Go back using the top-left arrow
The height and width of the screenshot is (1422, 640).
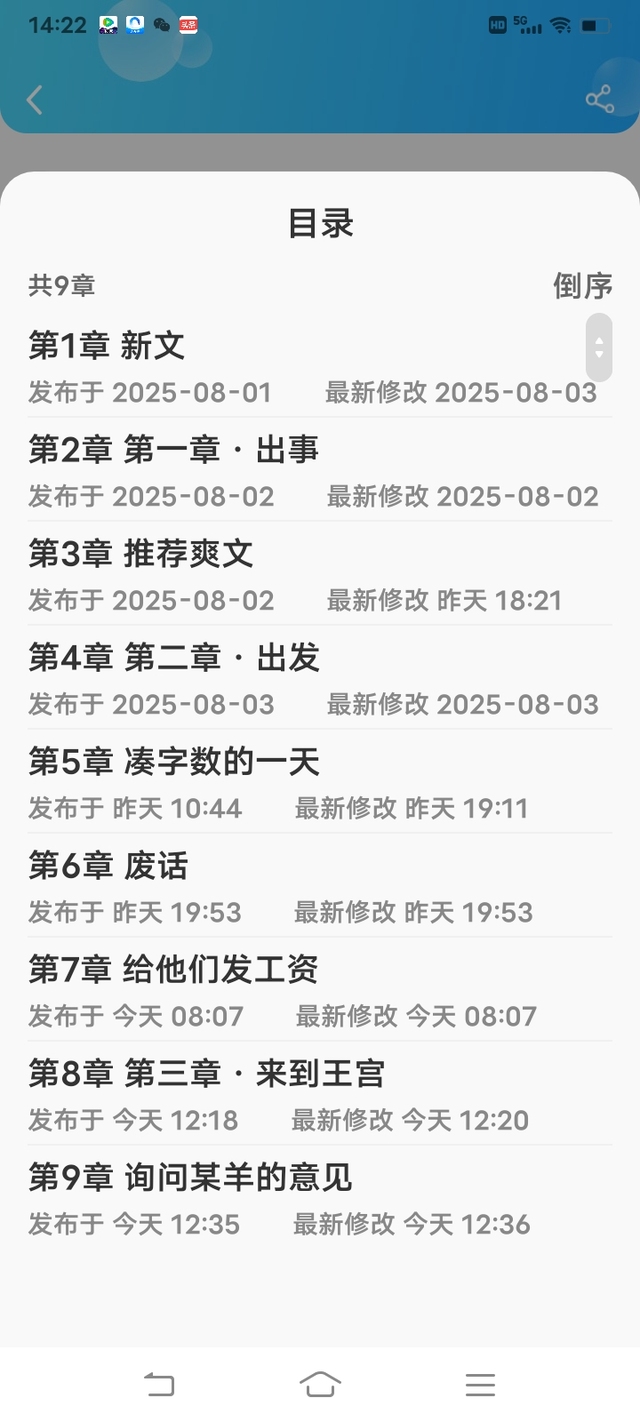point(35,100)
